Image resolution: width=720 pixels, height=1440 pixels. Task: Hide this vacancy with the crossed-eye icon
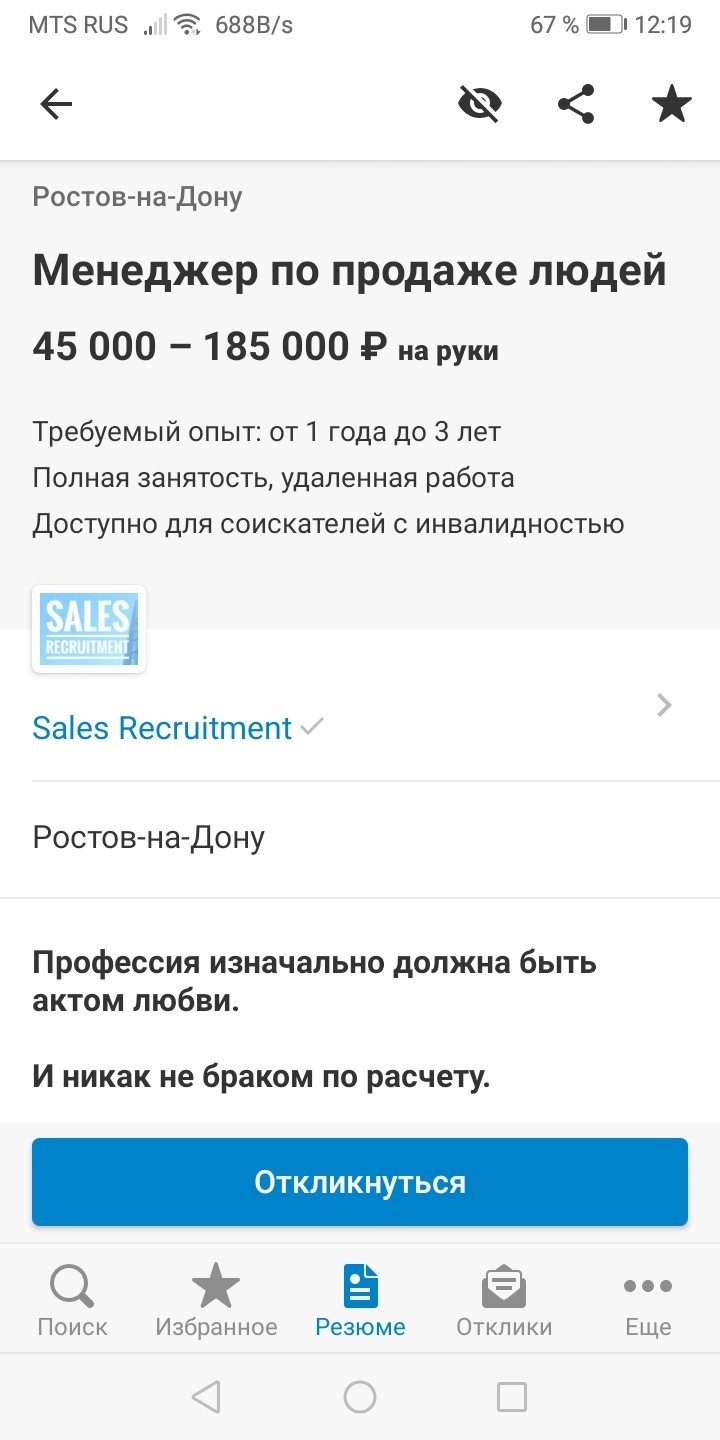click(x=479, y=104)
